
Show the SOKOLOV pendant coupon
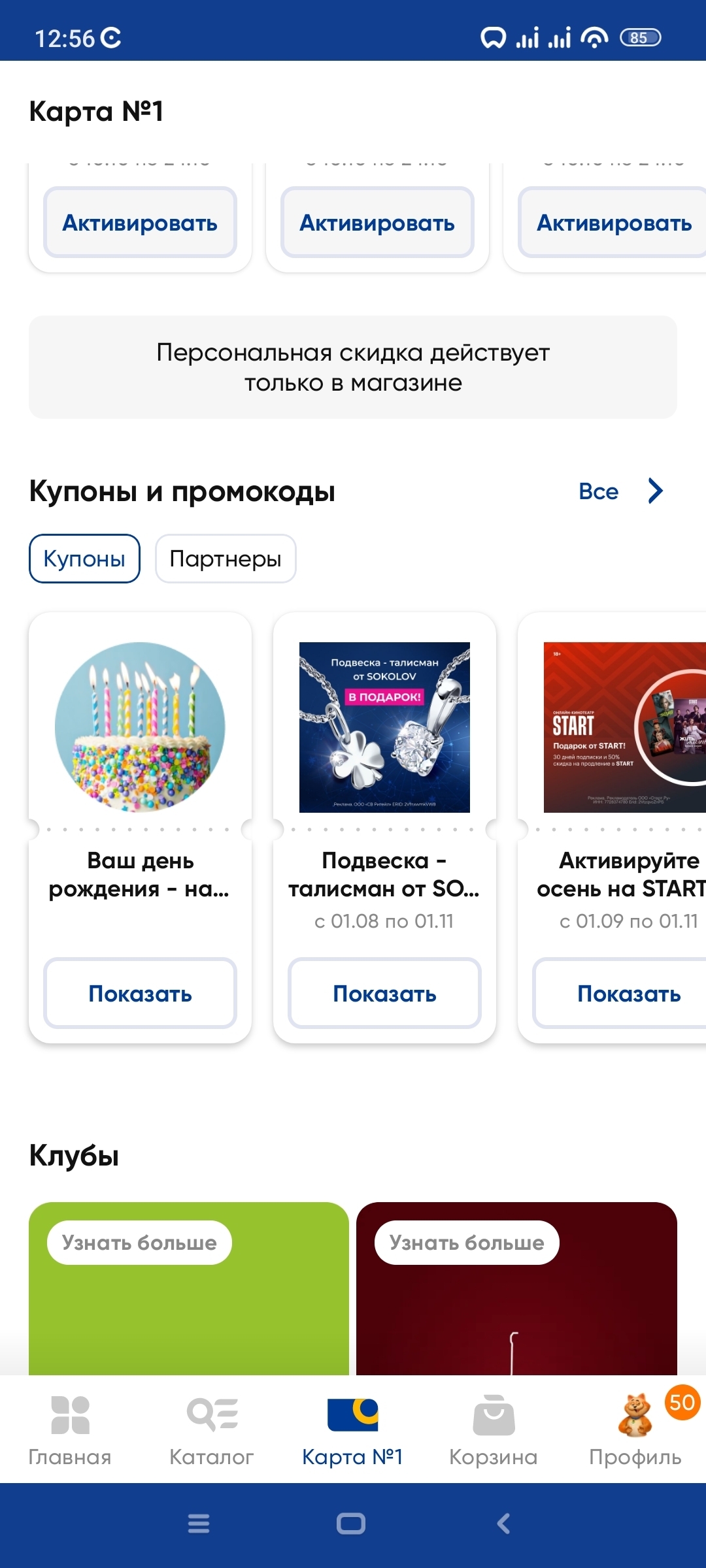click(384, 993)
